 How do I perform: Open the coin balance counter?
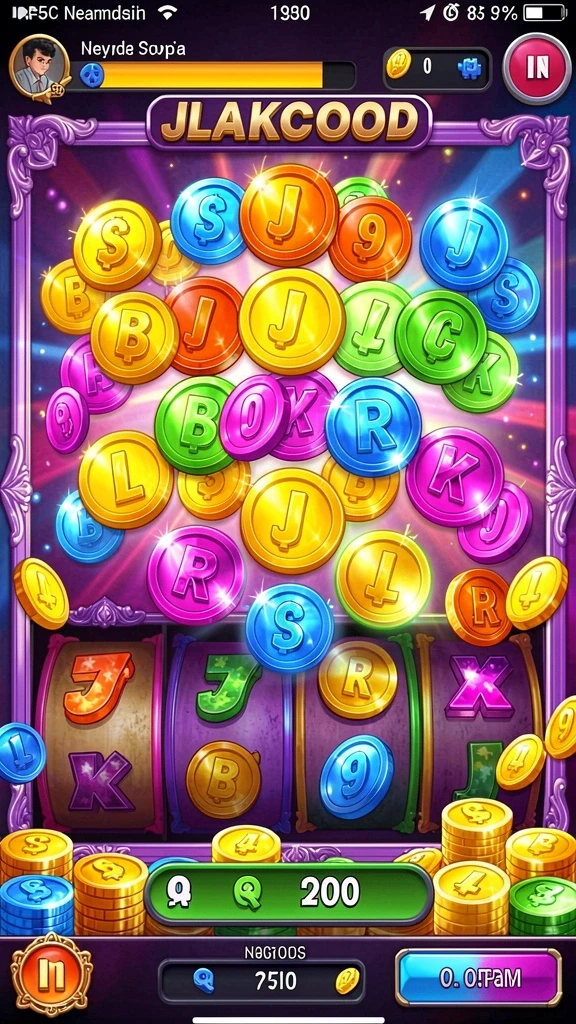click(x=436, y=68)
